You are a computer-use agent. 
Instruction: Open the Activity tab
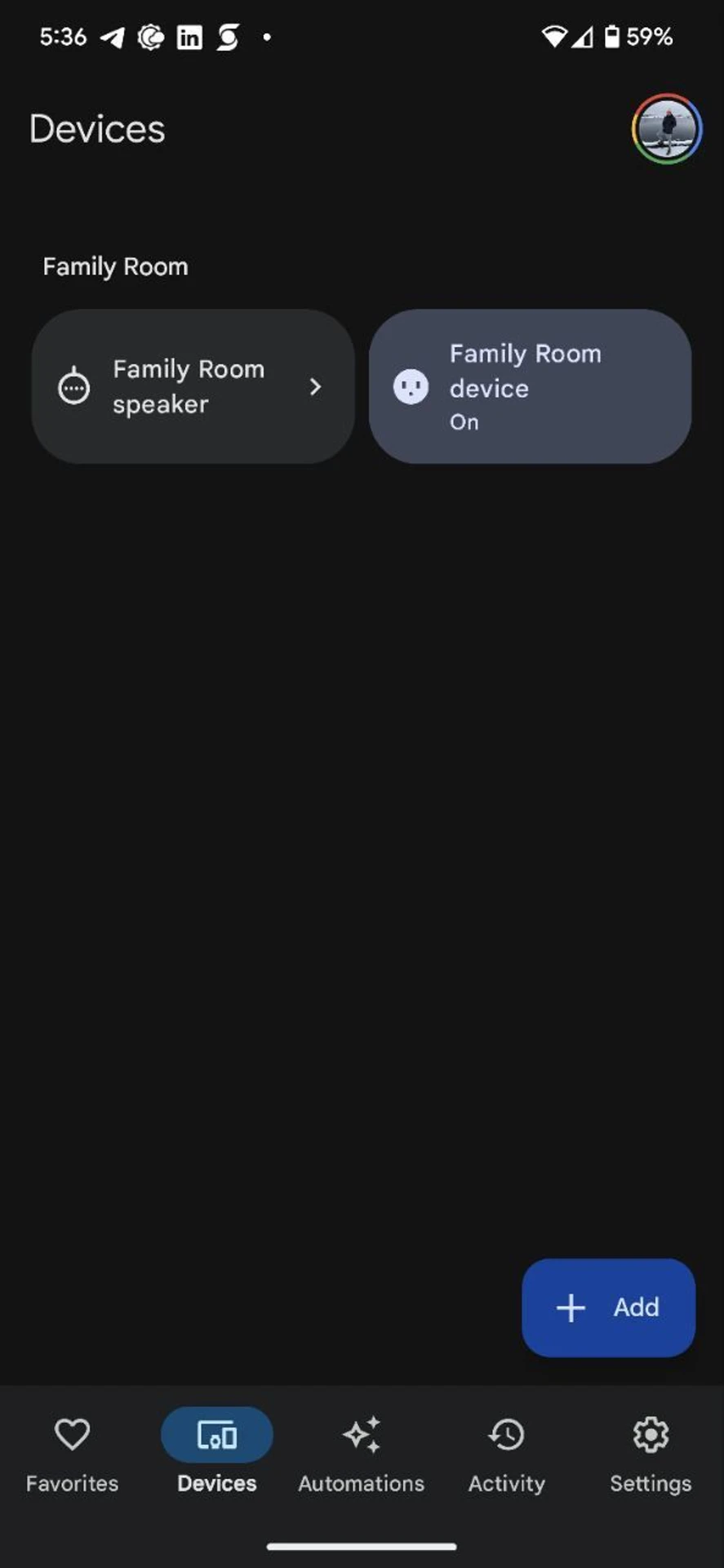(x=506, y=1454)
